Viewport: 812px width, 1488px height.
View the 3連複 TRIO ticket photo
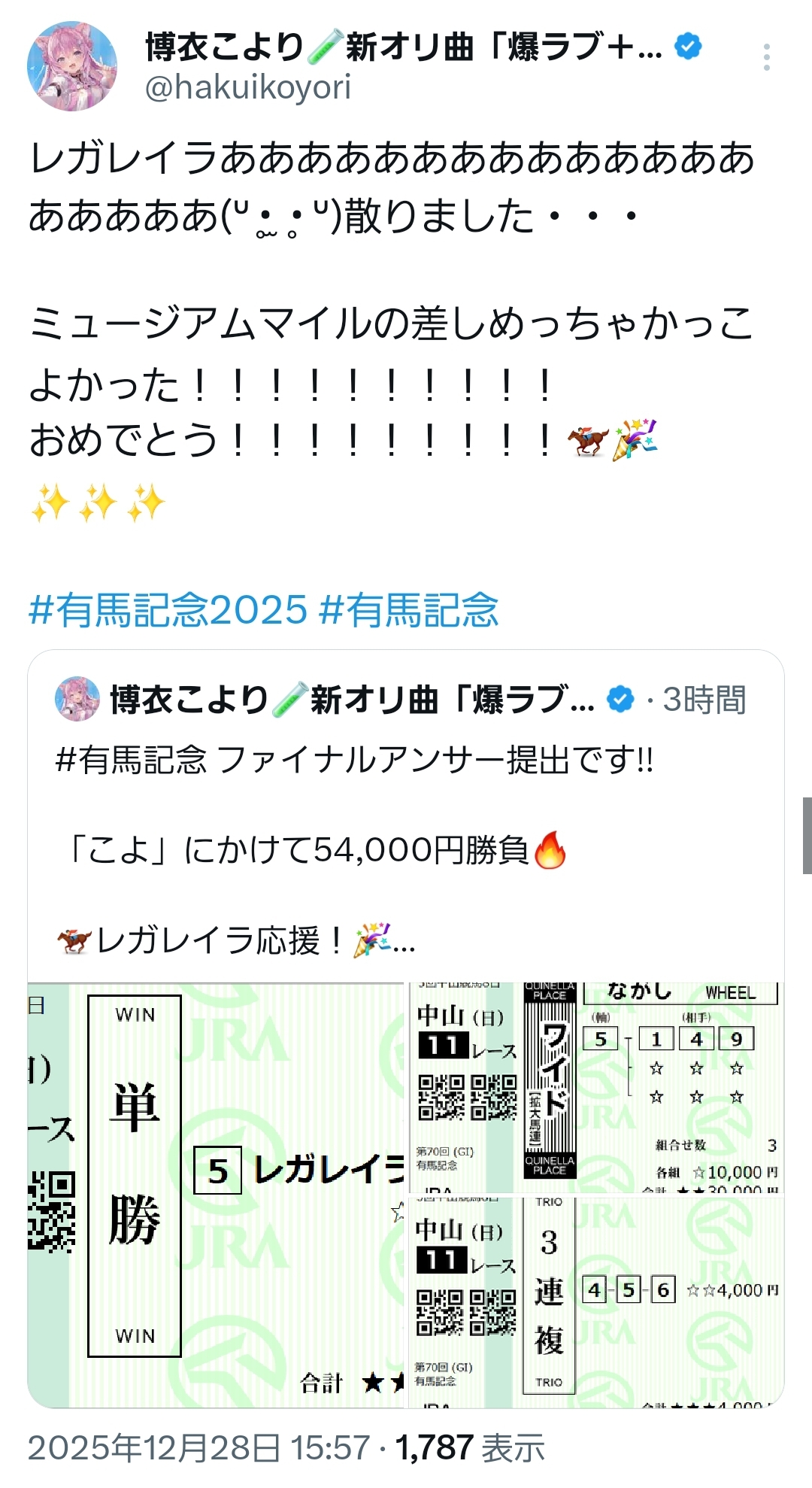point(596,1302)
